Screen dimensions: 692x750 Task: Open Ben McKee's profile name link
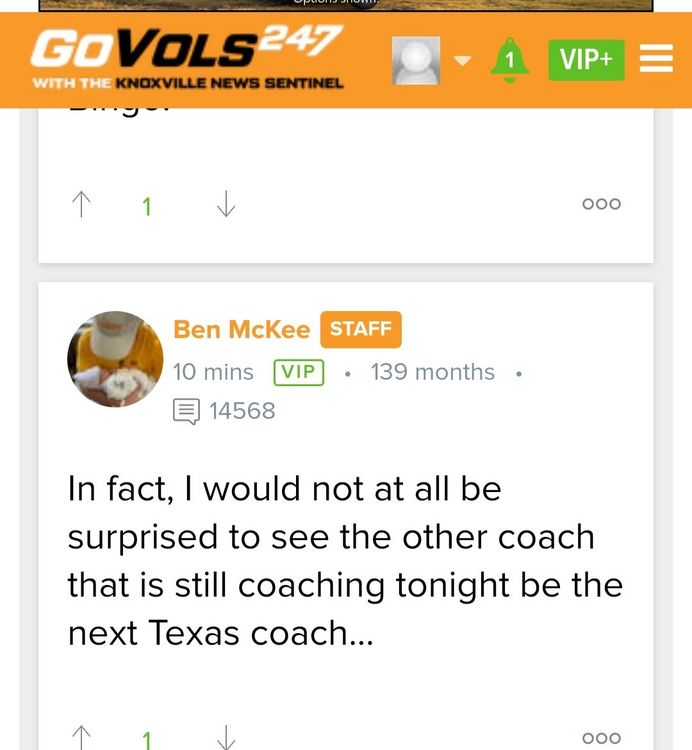241,329
